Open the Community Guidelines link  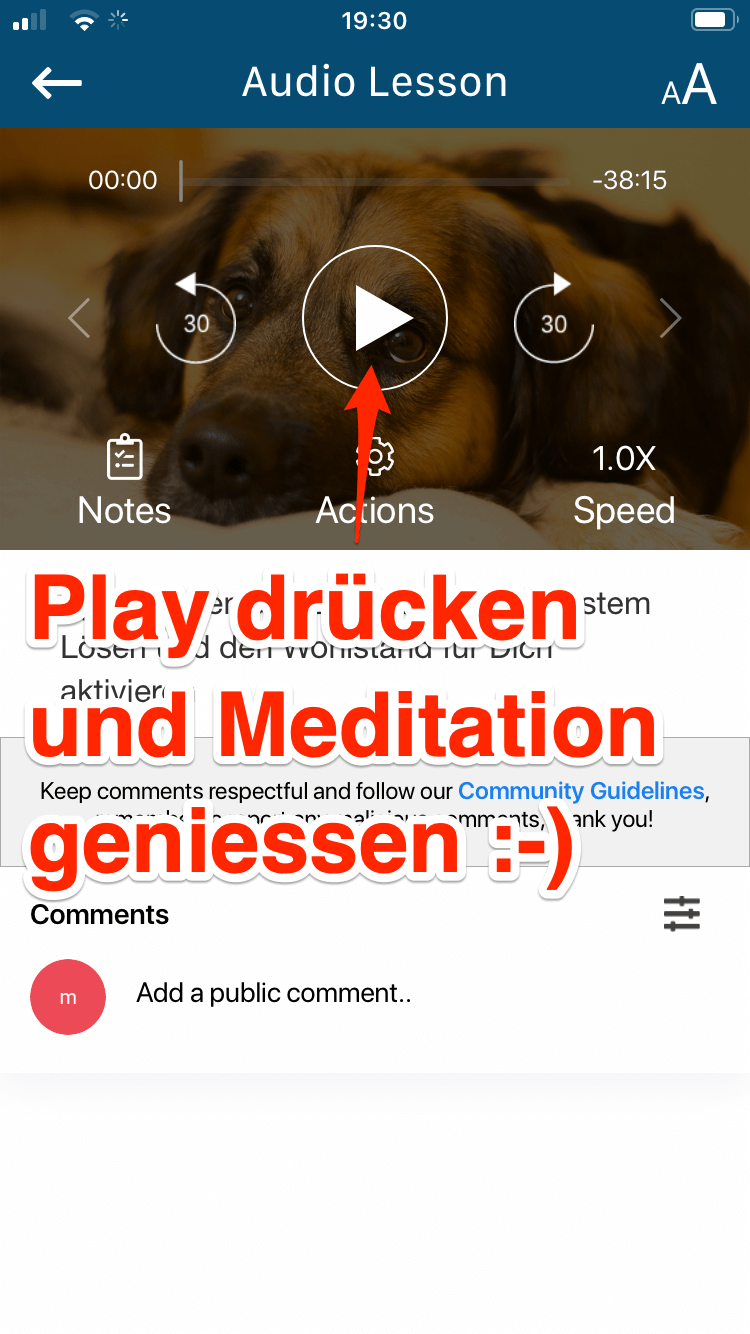coord(581,791)
